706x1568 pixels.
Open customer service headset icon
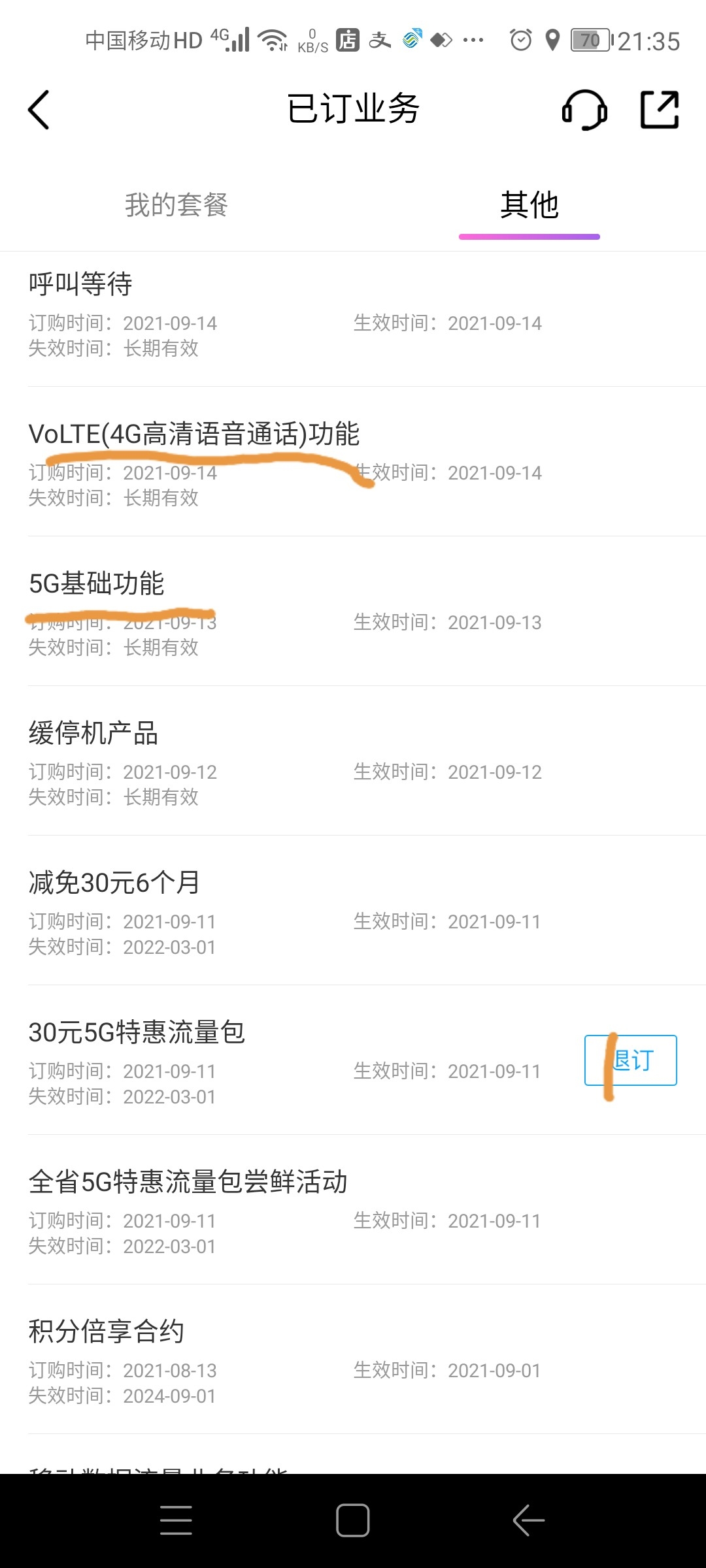click(x=584, y=110)
